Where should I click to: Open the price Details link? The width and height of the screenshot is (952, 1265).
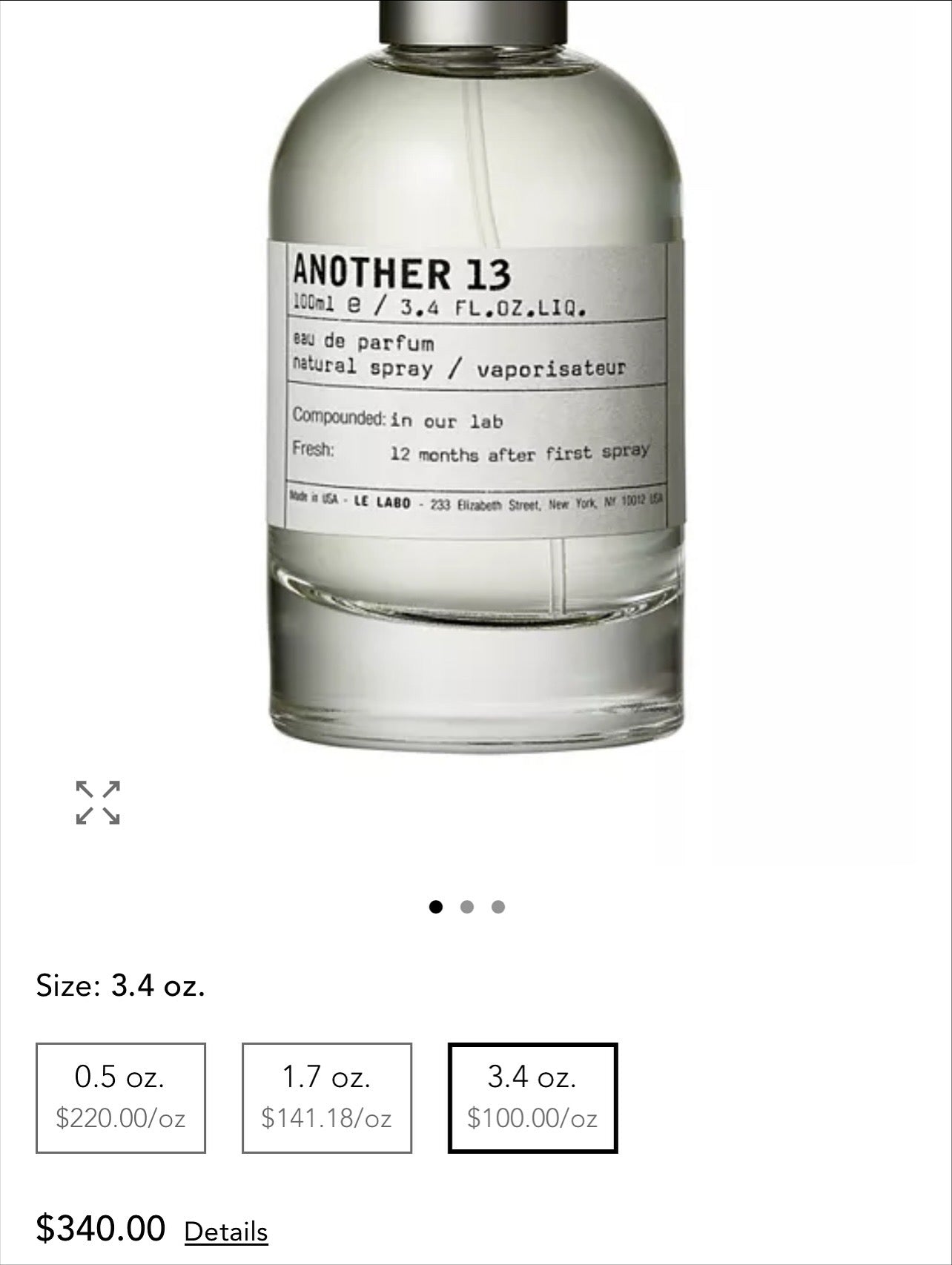click(225, 1232)
